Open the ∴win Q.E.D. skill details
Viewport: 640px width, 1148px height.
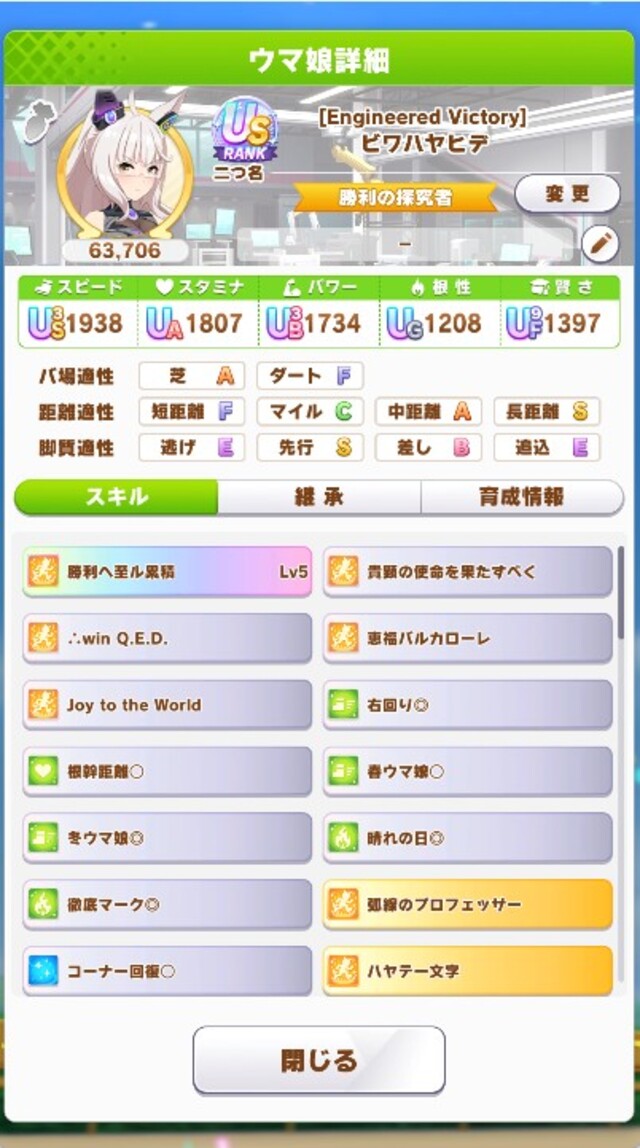point(167,638)
